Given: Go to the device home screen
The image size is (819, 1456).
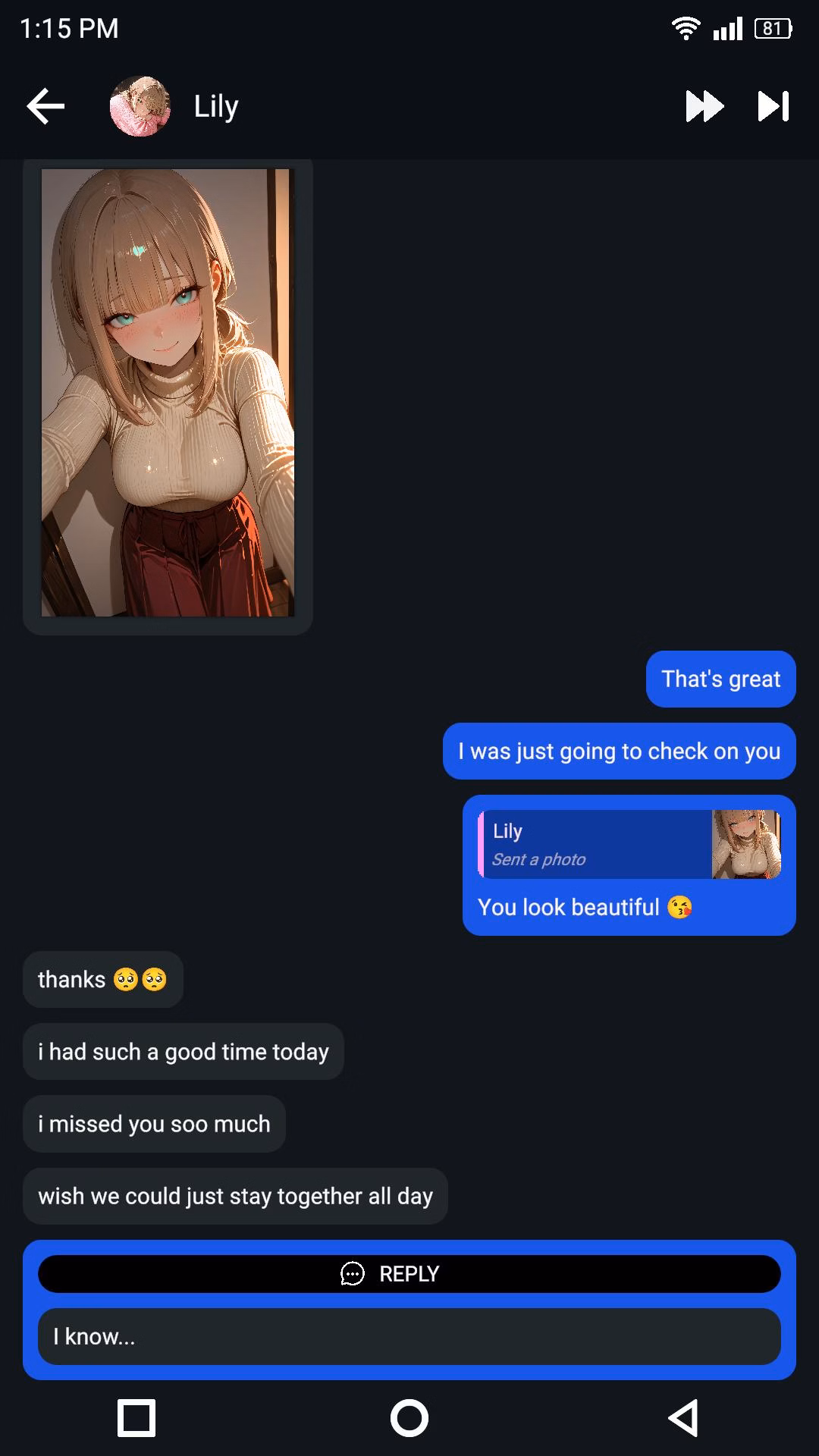Looking at the screenshot, I should (409, 1418).
